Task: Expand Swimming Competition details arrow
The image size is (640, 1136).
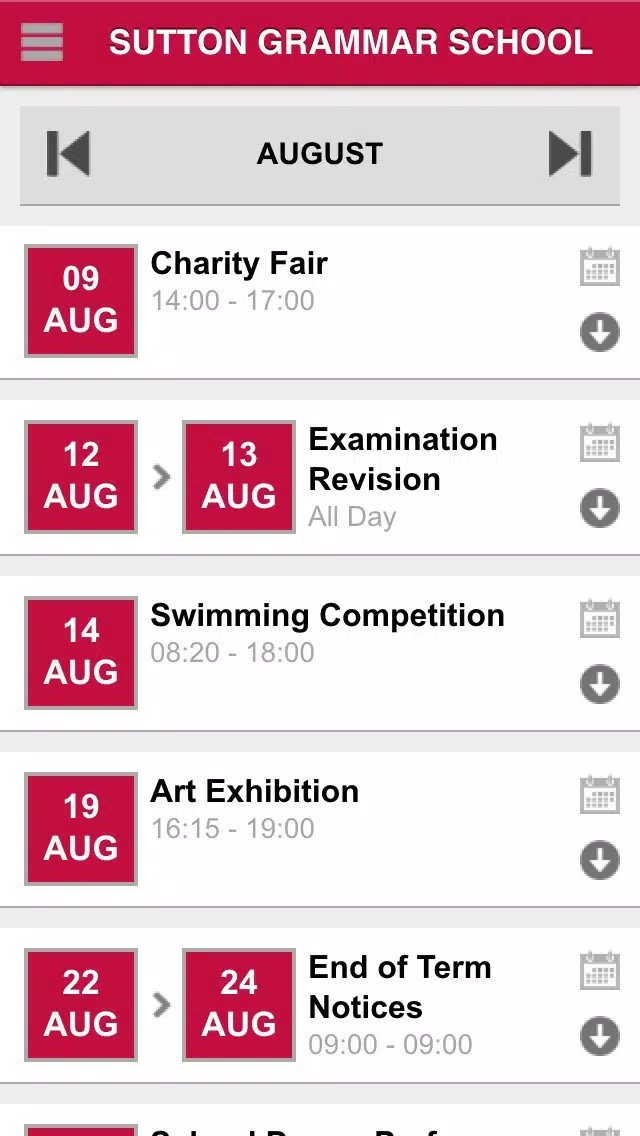Action: [x=600, y=684]
